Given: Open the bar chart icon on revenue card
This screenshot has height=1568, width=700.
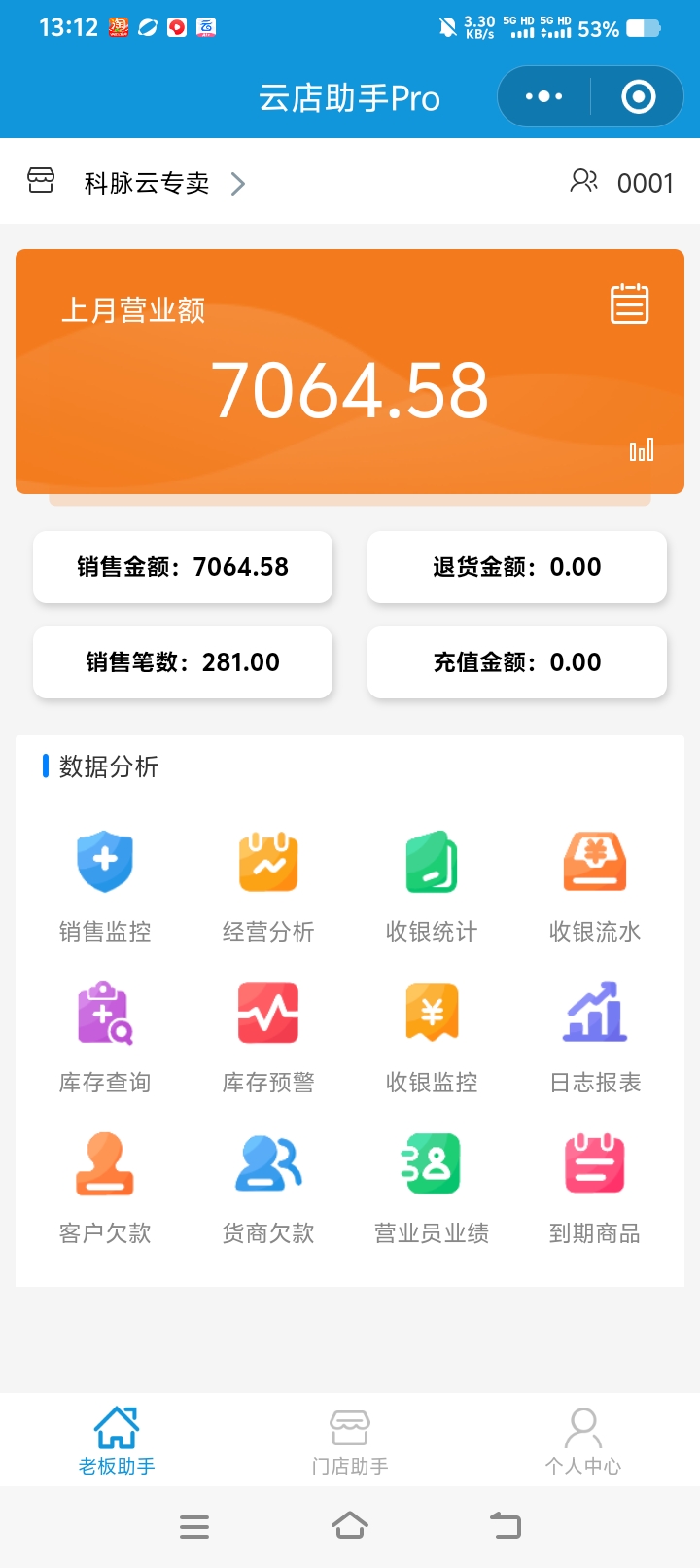Looking at the screenshot, I should coord(642,449).
